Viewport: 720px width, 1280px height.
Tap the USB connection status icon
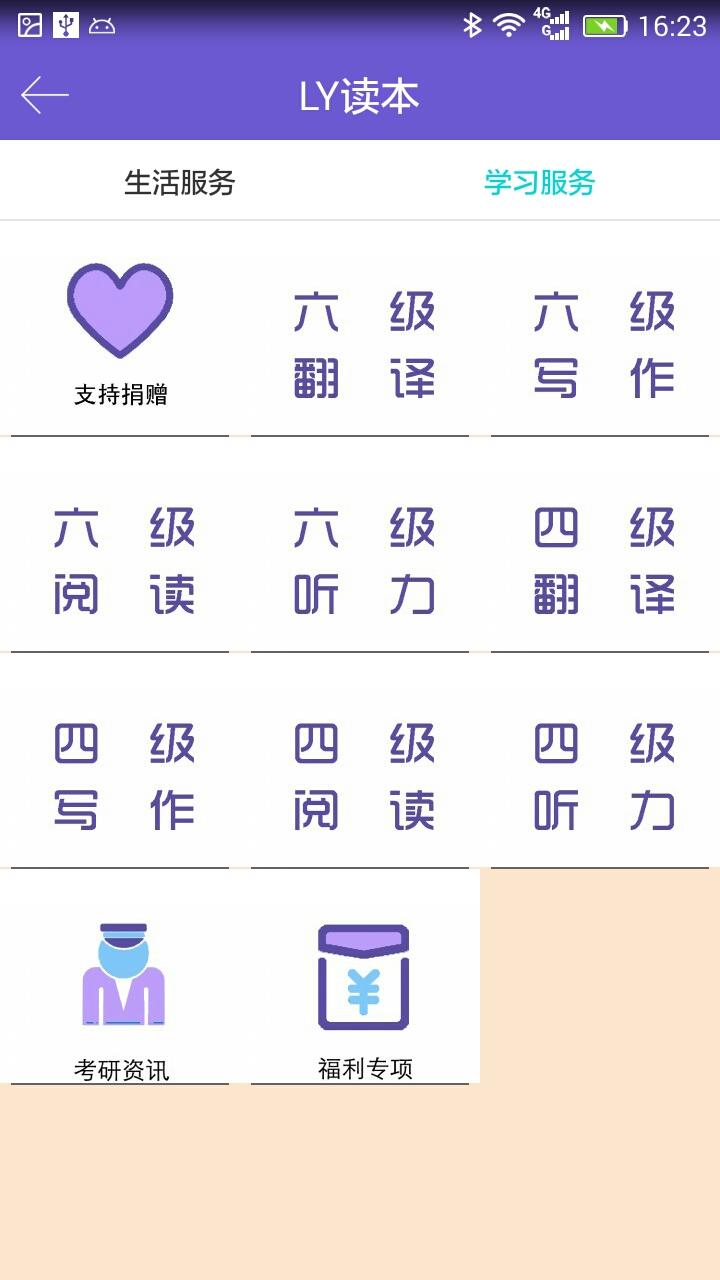point(64,26)
